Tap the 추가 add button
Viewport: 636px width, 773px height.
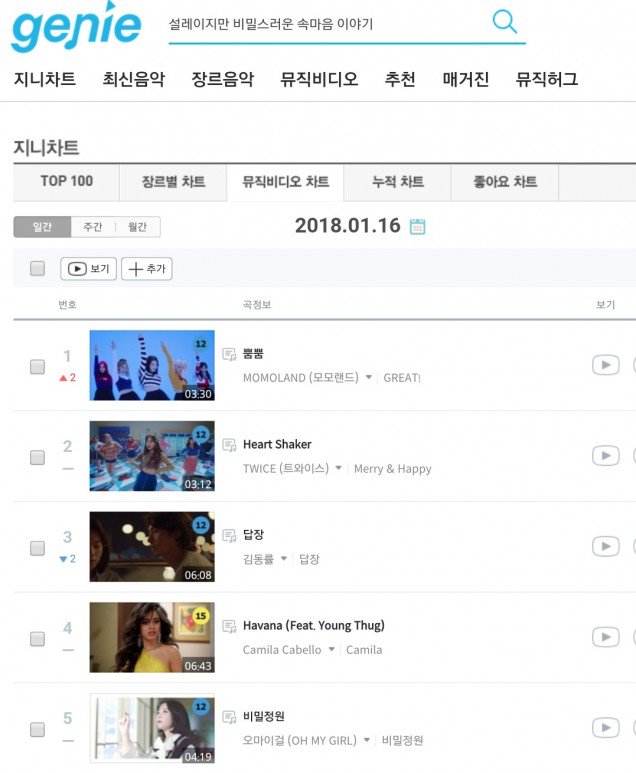(x=146, y=269)
